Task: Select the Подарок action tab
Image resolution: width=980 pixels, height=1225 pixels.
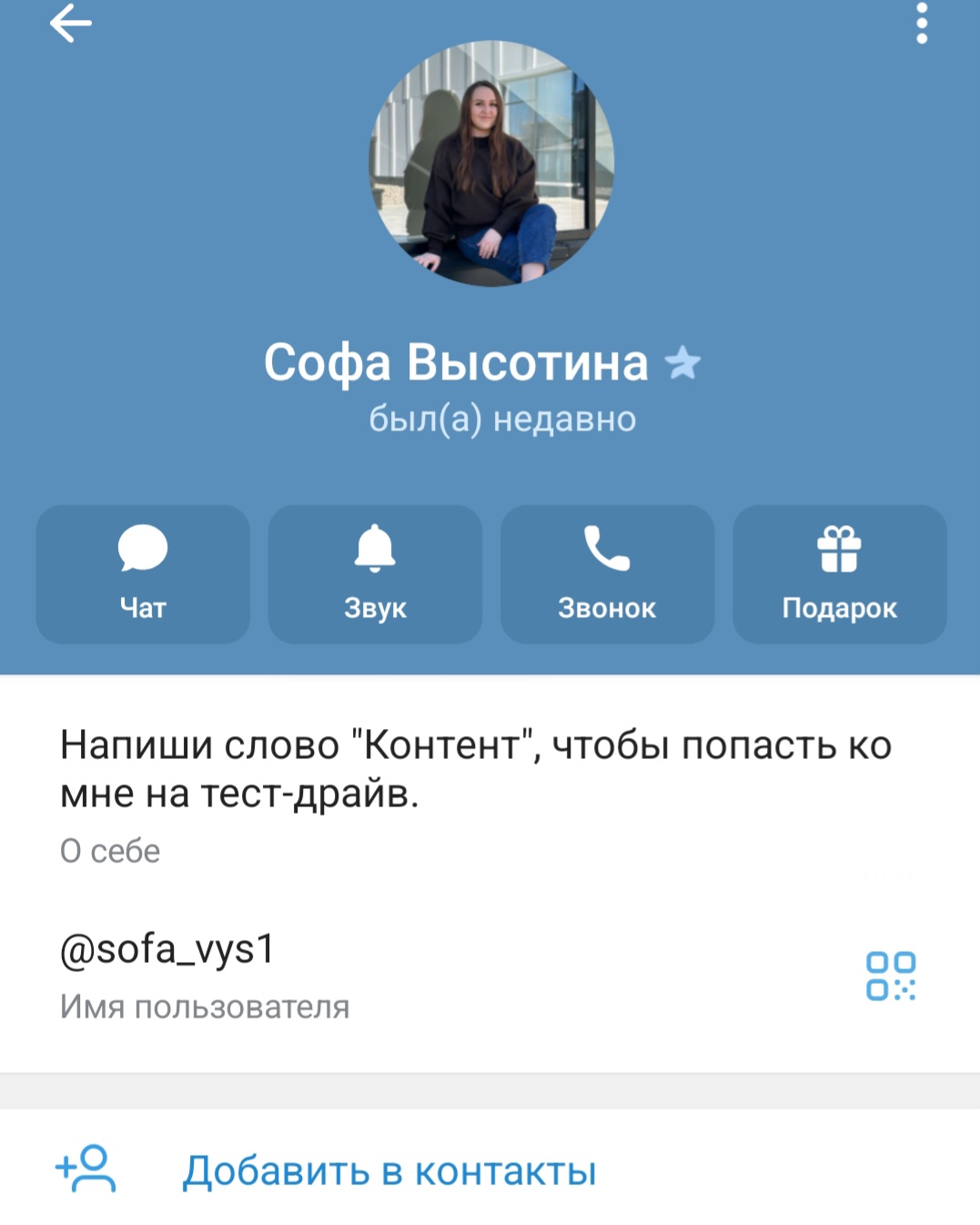Action: pyautogui.click(x=839, y=573)
